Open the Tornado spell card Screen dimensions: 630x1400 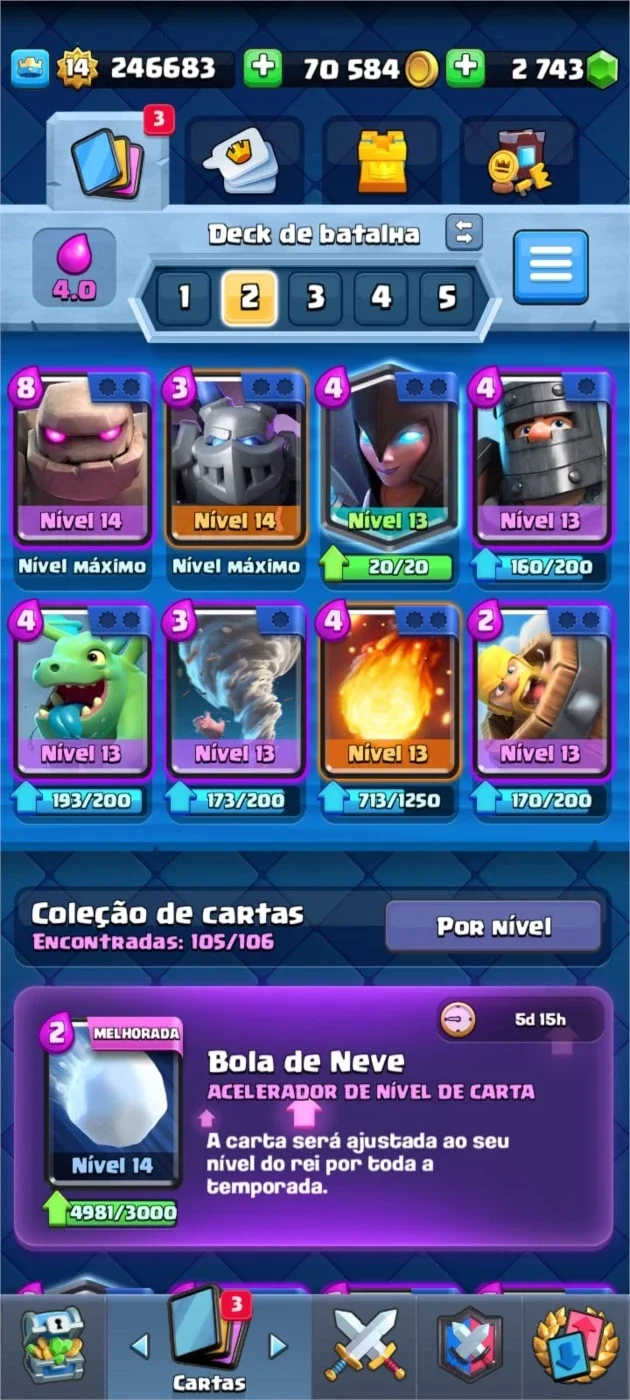click(x=236, y=710)
